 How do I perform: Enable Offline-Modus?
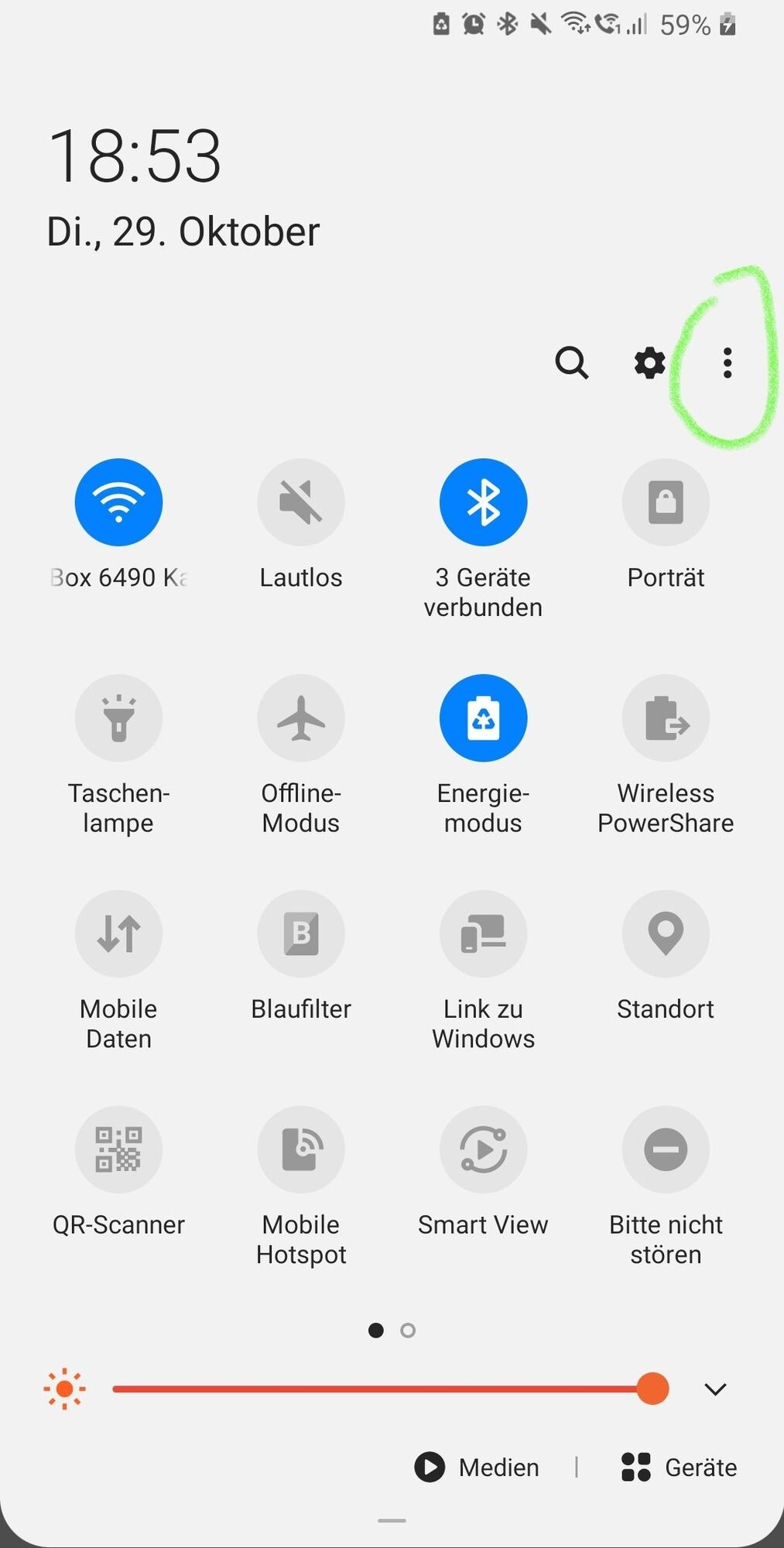tap(301, 718)
